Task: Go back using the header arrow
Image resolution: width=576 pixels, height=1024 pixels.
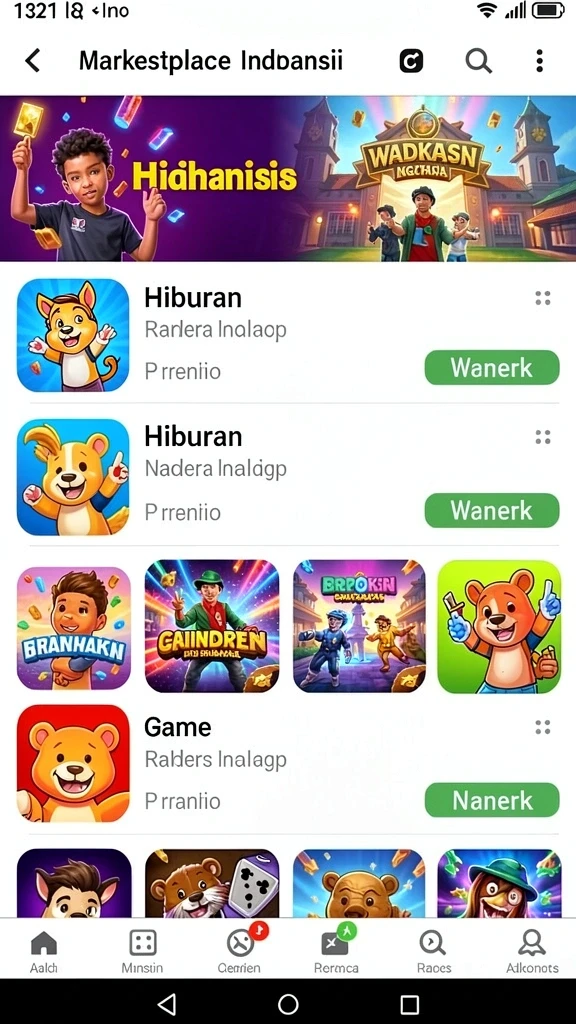Action: click(x=33, y=61)
